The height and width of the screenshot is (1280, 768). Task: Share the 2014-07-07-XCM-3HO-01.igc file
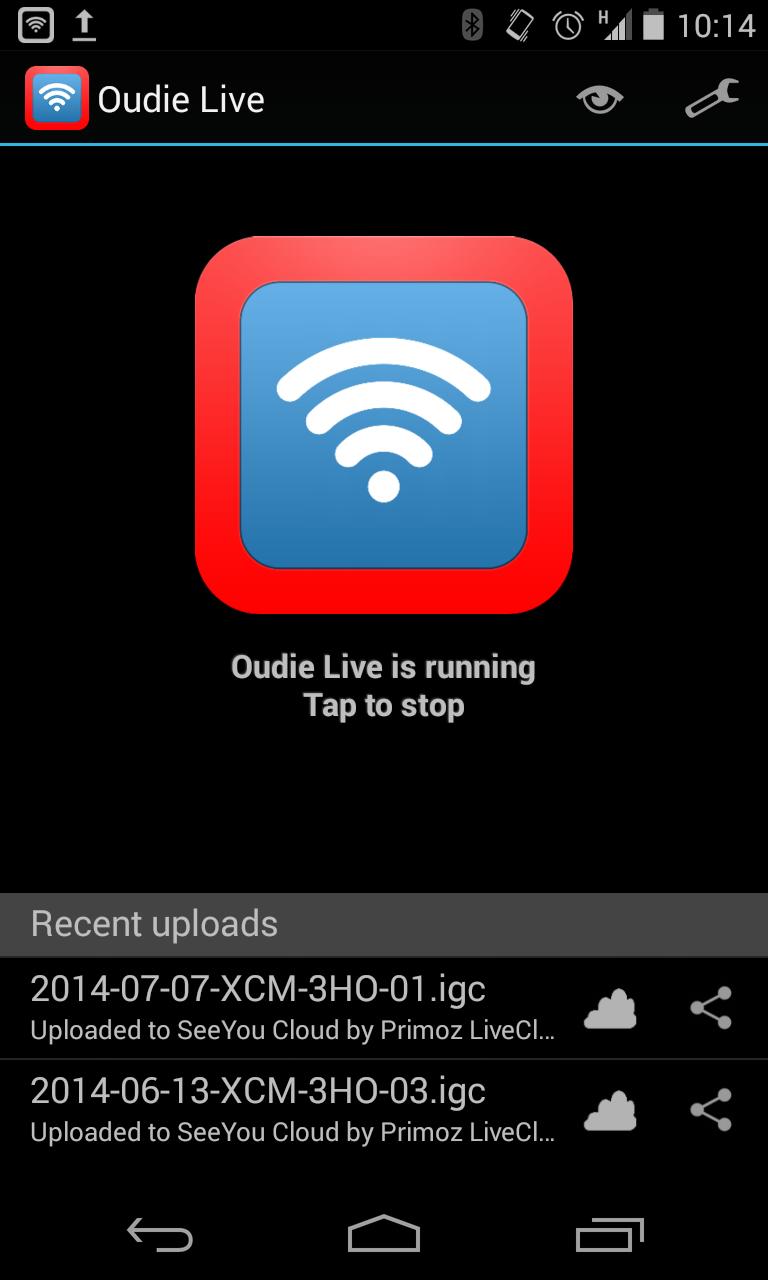point(711,1008)
